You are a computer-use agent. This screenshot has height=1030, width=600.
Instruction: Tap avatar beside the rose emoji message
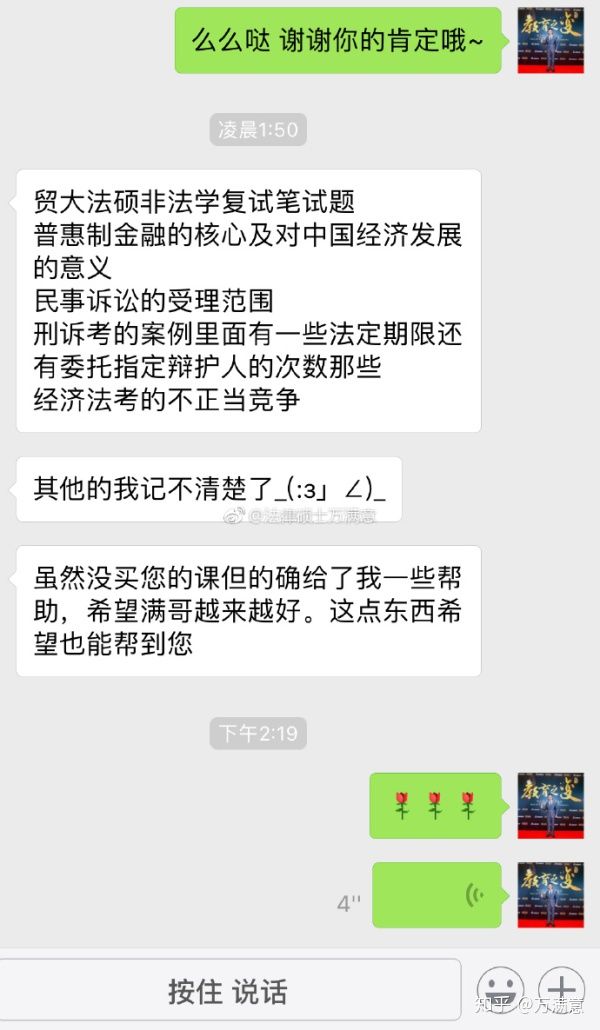(x=550, y=805)
